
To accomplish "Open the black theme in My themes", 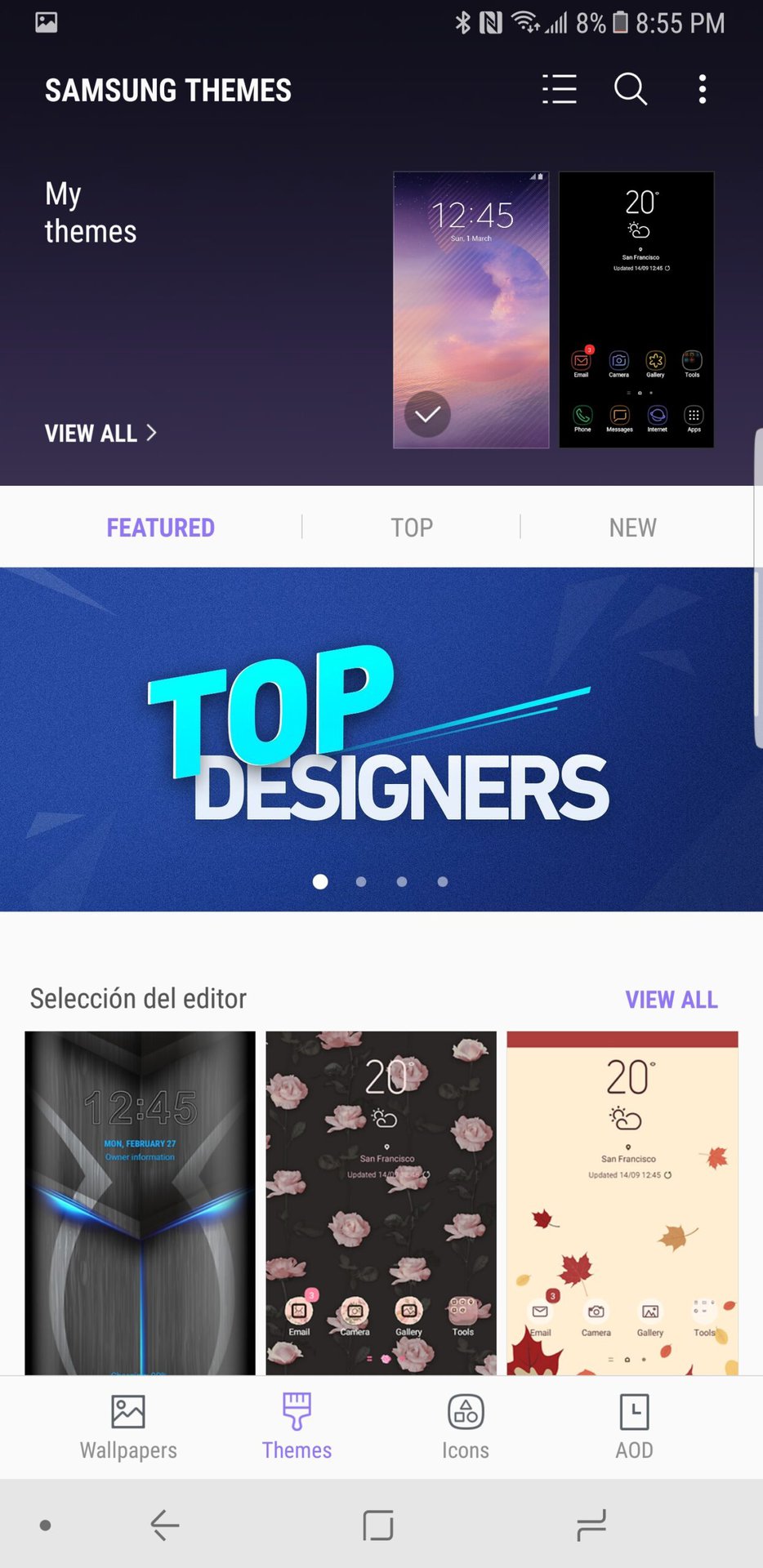I will click(x=636, y=310).
